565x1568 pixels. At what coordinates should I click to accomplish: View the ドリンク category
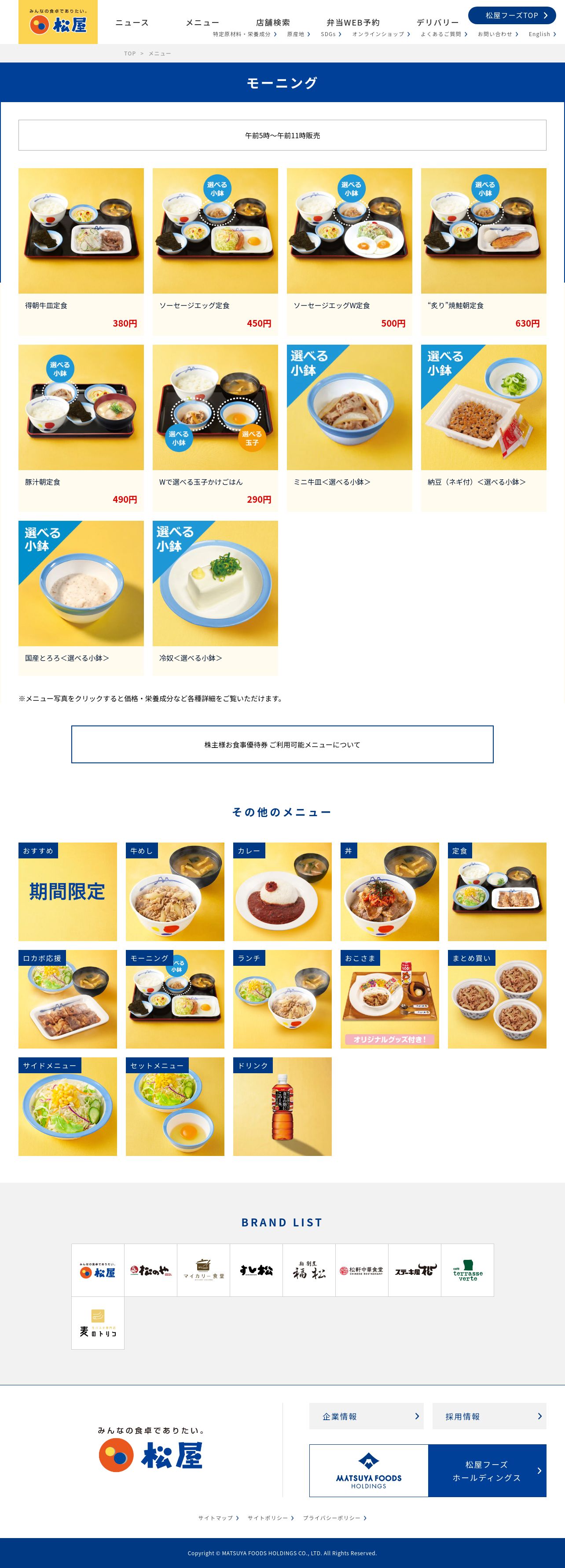click(282, 1107)
